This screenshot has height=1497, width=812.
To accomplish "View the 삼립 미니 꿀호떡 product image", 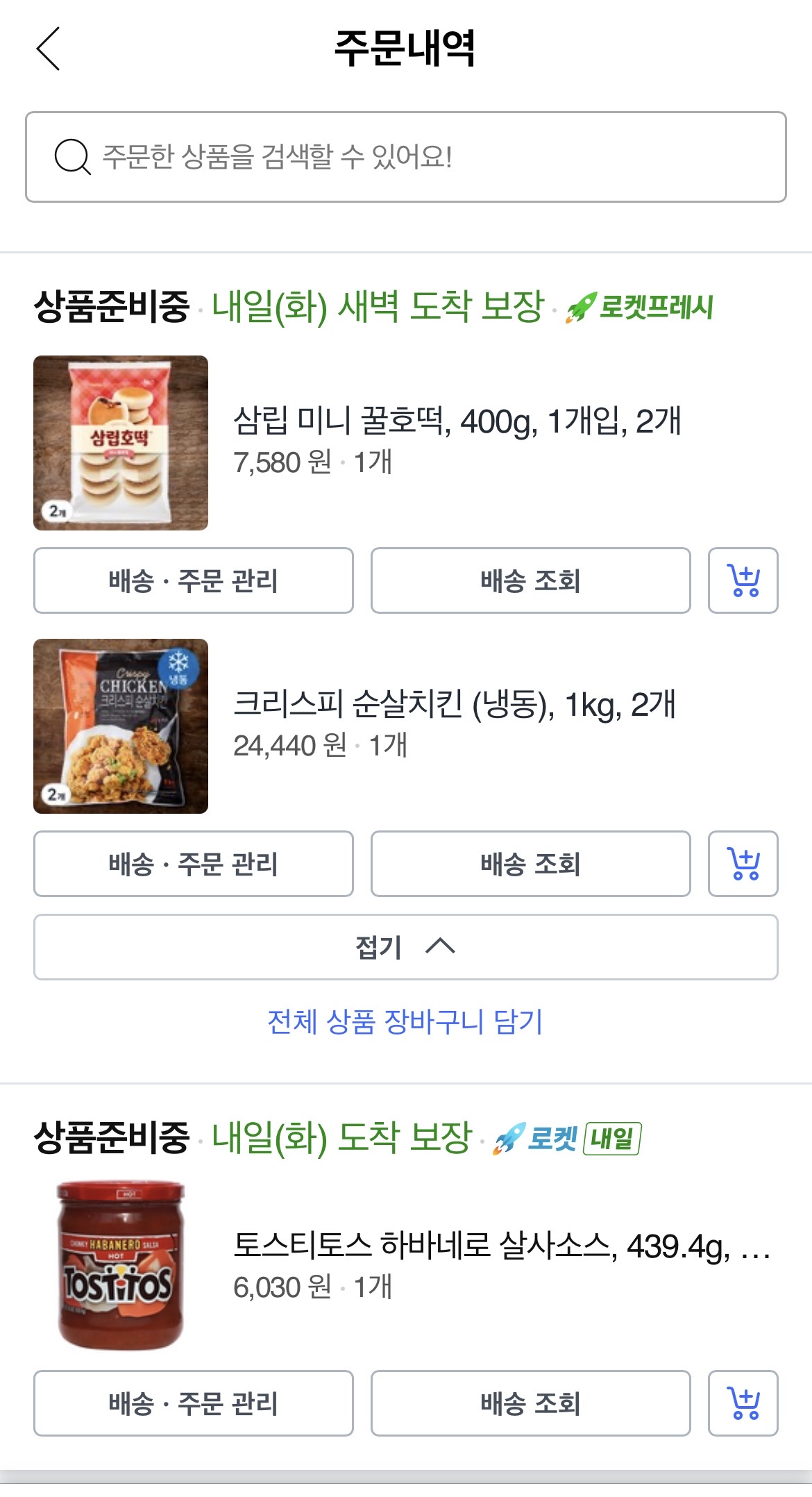I will tap(121, 443).
